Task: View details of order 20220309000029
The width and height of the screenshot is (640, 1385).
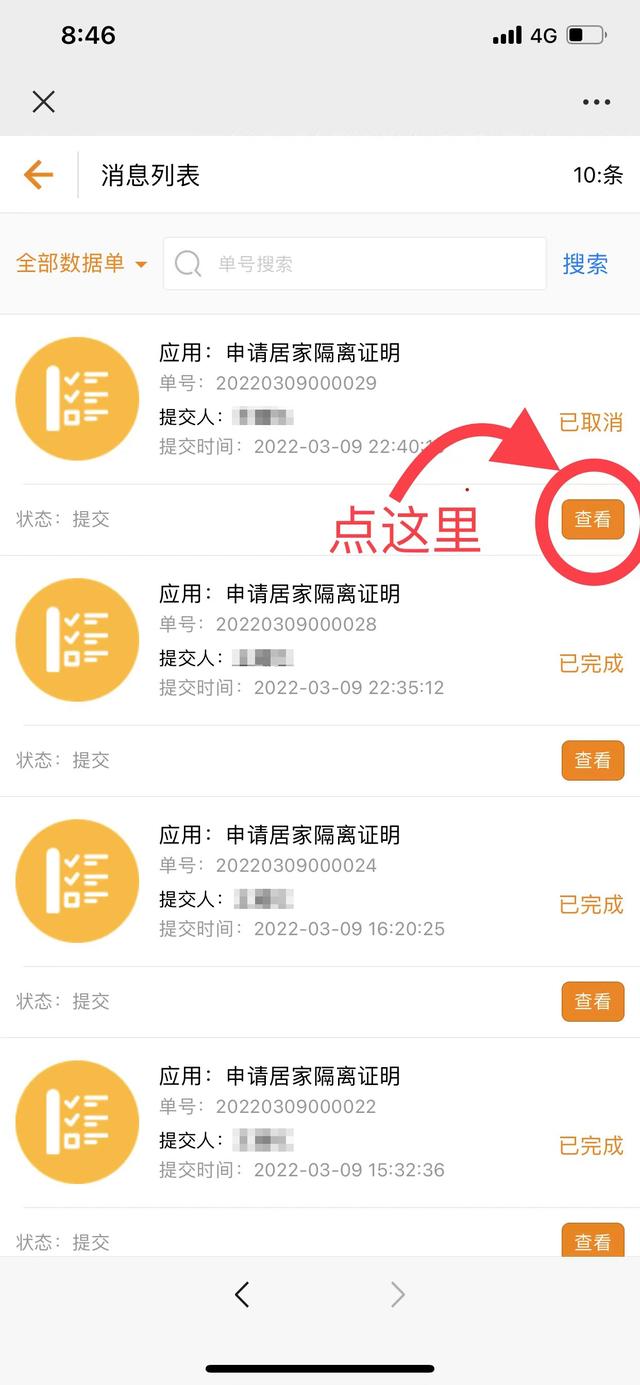Action: (x=593, y=519)
